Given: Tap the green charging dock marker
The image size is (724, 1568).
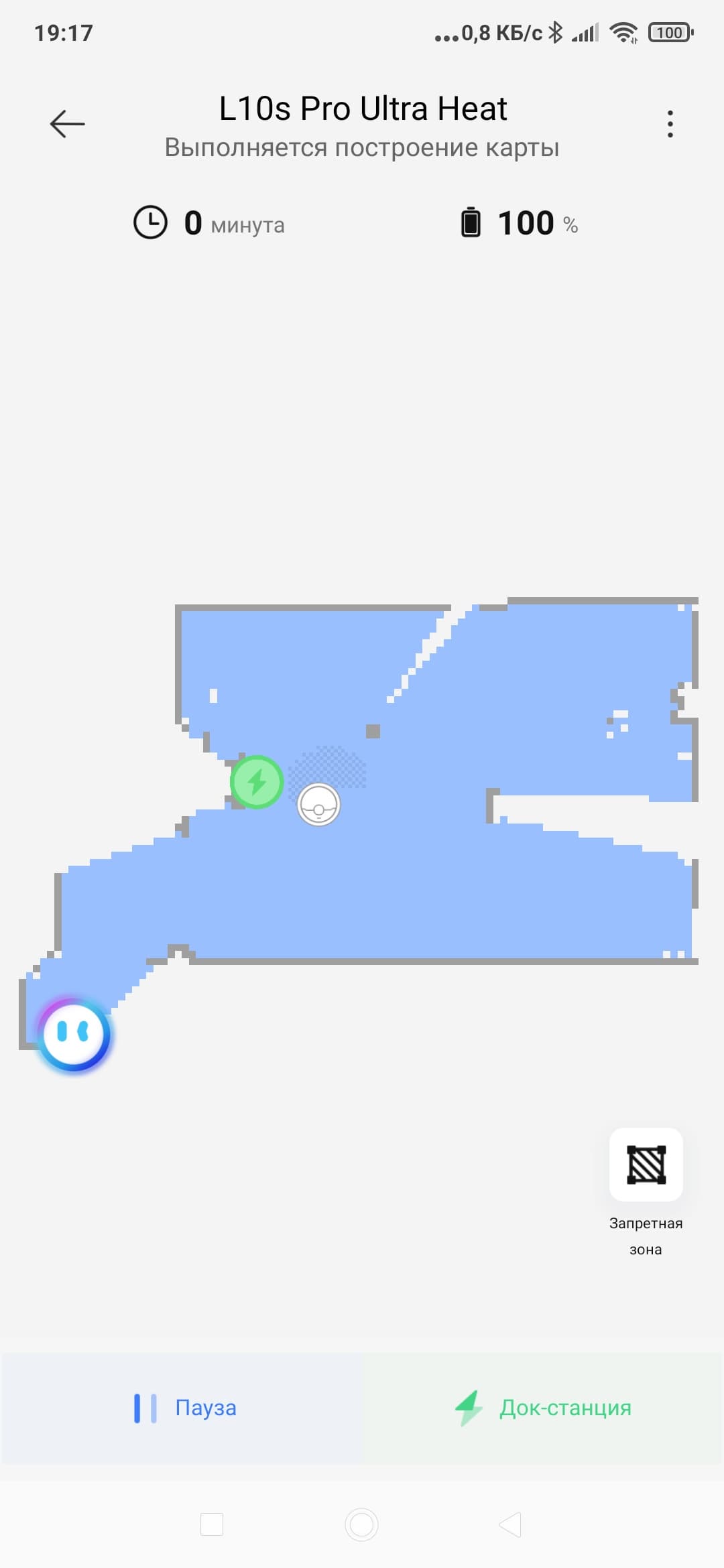Looking at the screenshot, I should pos(257,782).
